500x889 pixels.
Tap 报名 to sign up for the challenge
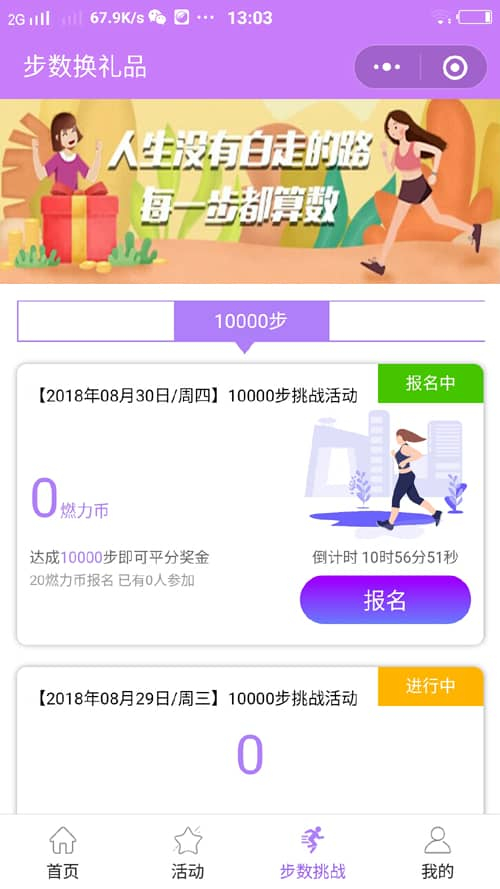pos(385,600)
